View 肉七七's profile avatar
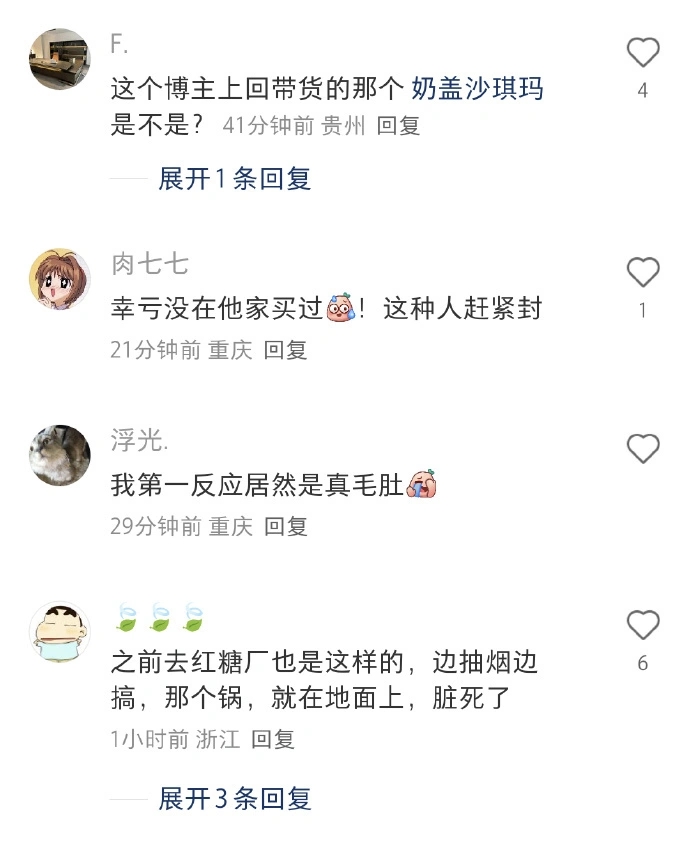This screenshot has width=690, height=847. [60, 279]
